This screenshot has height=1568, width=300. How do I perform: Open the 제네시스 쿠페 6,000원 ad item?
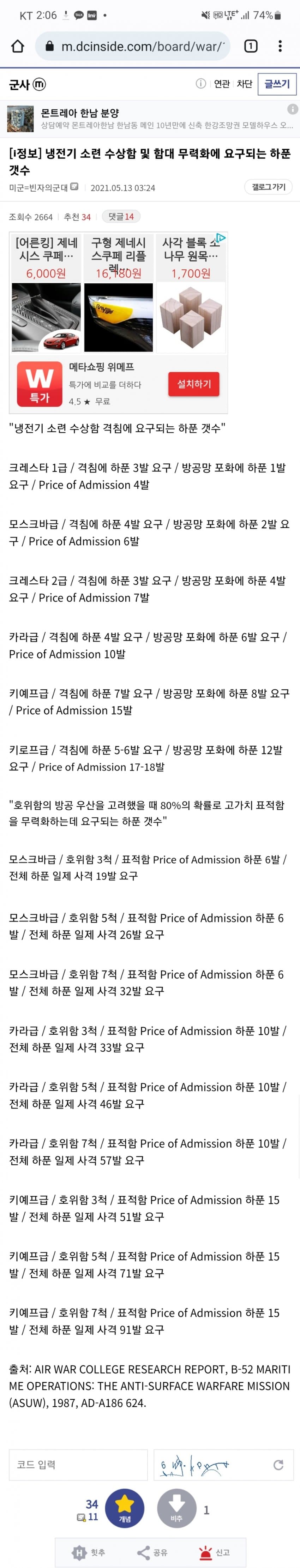pyautogui.click(x=46, y=292)
